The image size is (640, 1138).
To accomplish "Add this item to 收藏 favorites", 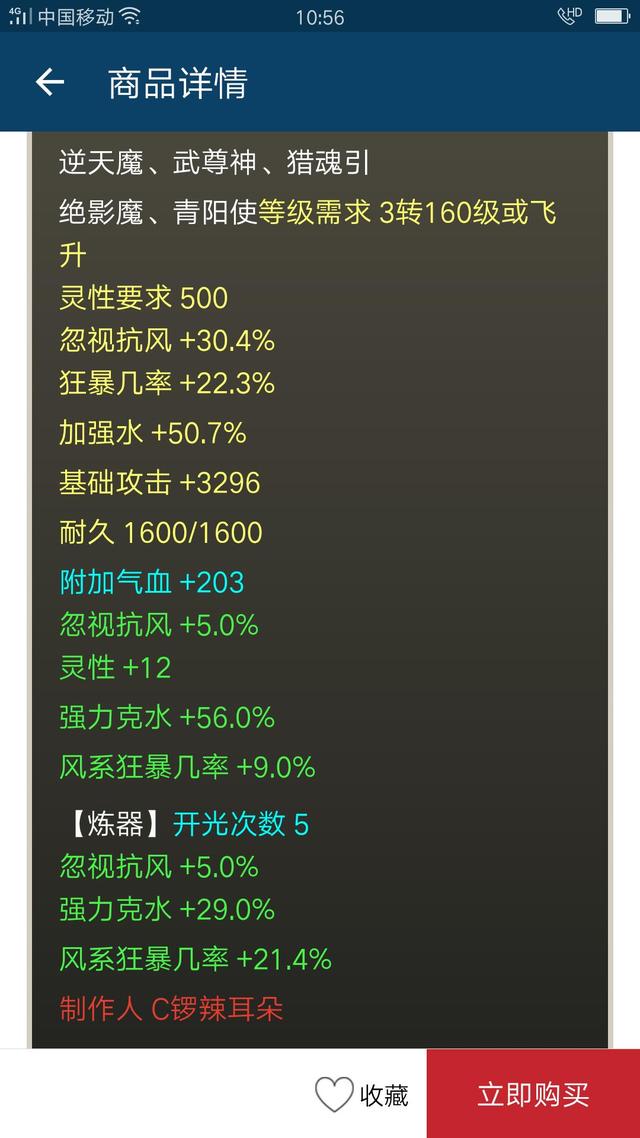I will pos(361,1094).
